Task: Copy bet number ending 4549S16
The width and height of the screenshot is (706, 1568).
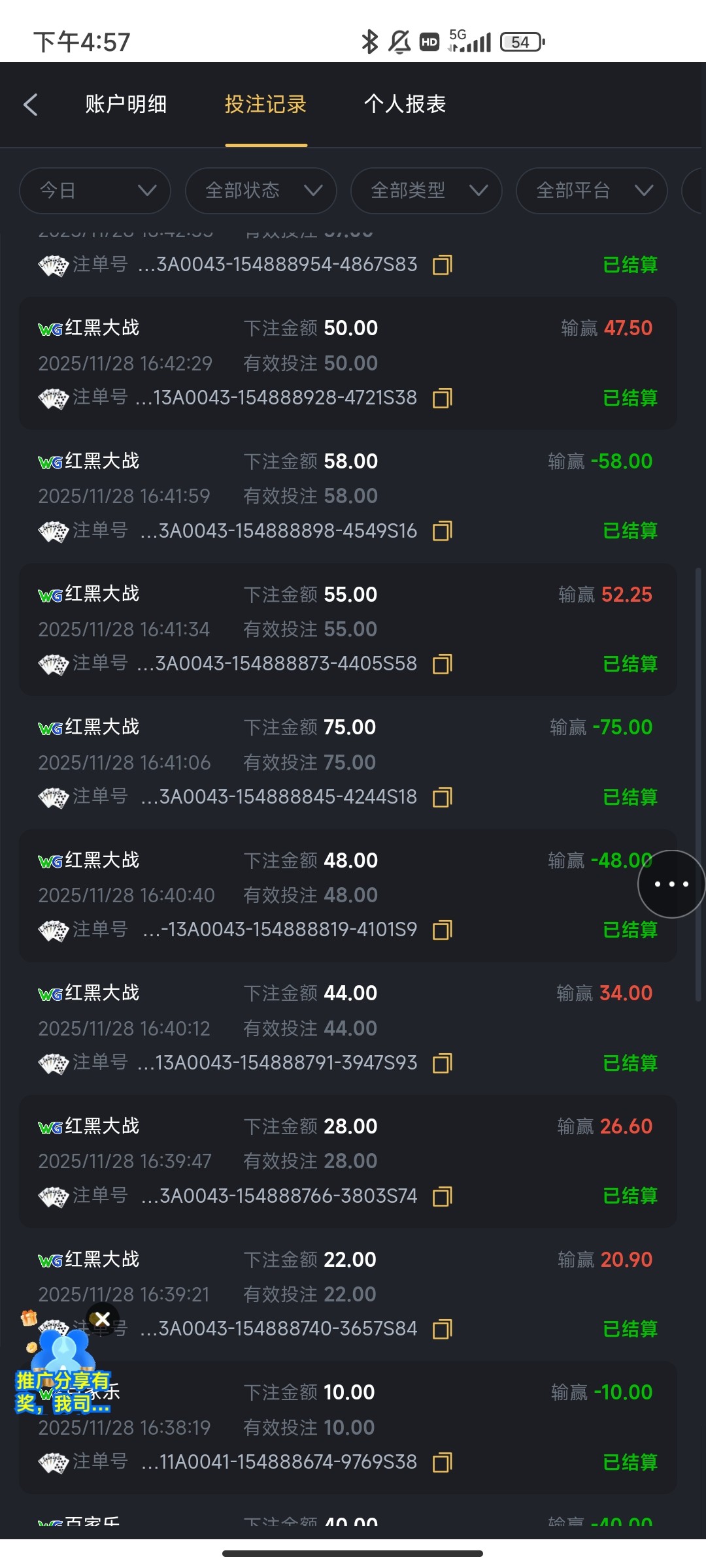Action: click(443, 531)
